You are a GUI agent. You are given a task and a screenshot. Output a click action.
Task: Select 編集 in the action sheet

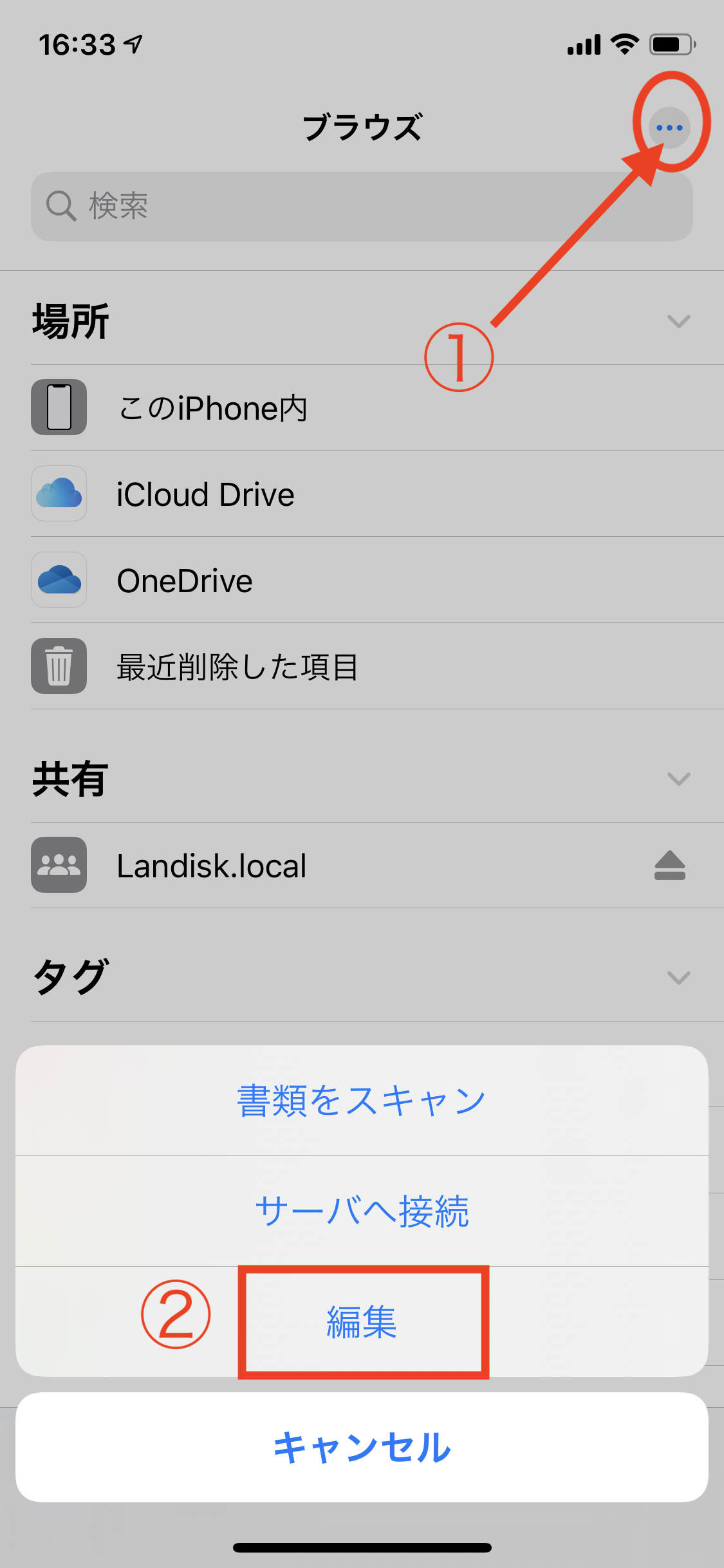[362, 1322]
